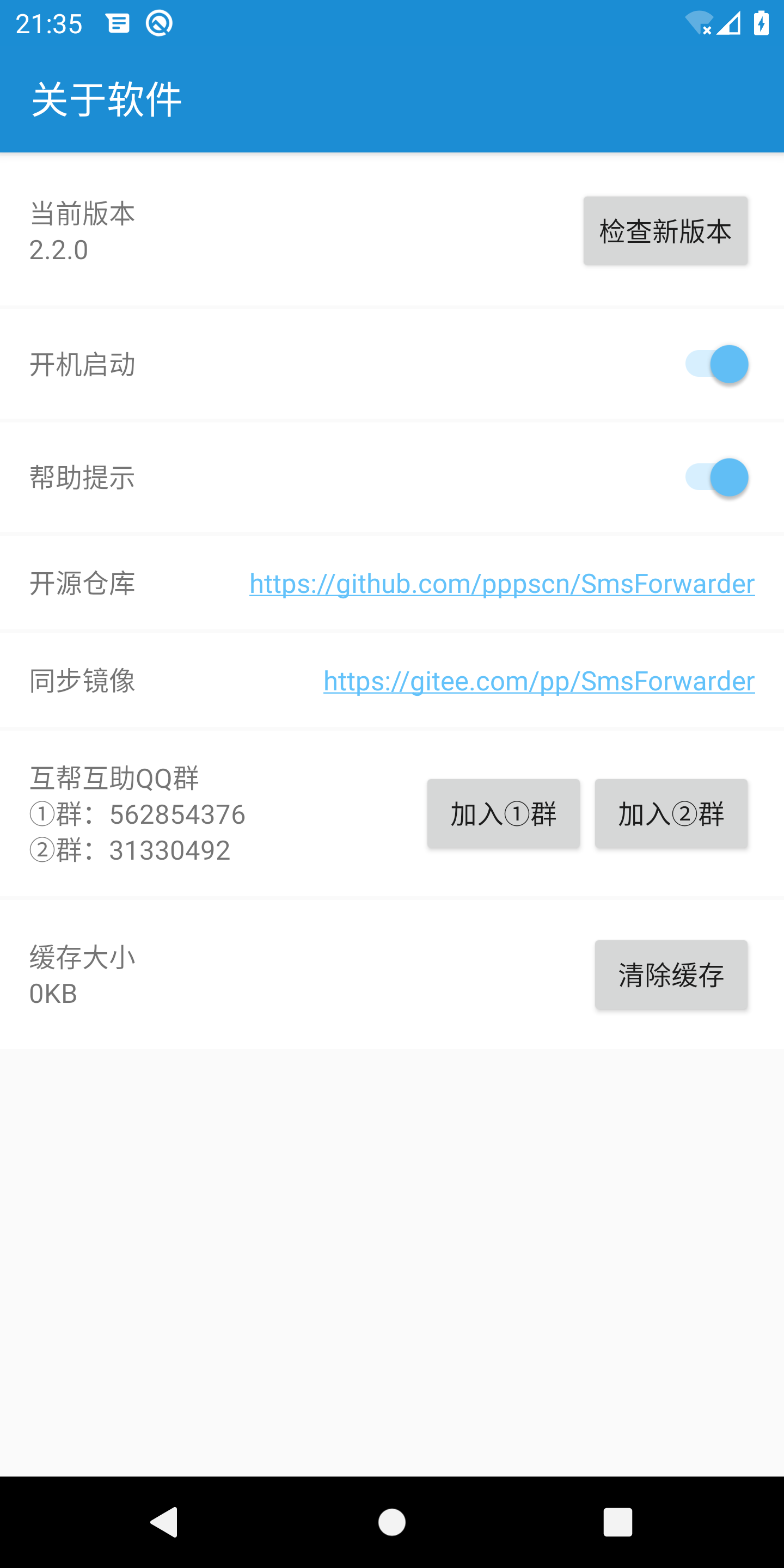Toggle the 开机启动 switch
The height and width of the screenshot is (1568, 784).
(716, 364)
